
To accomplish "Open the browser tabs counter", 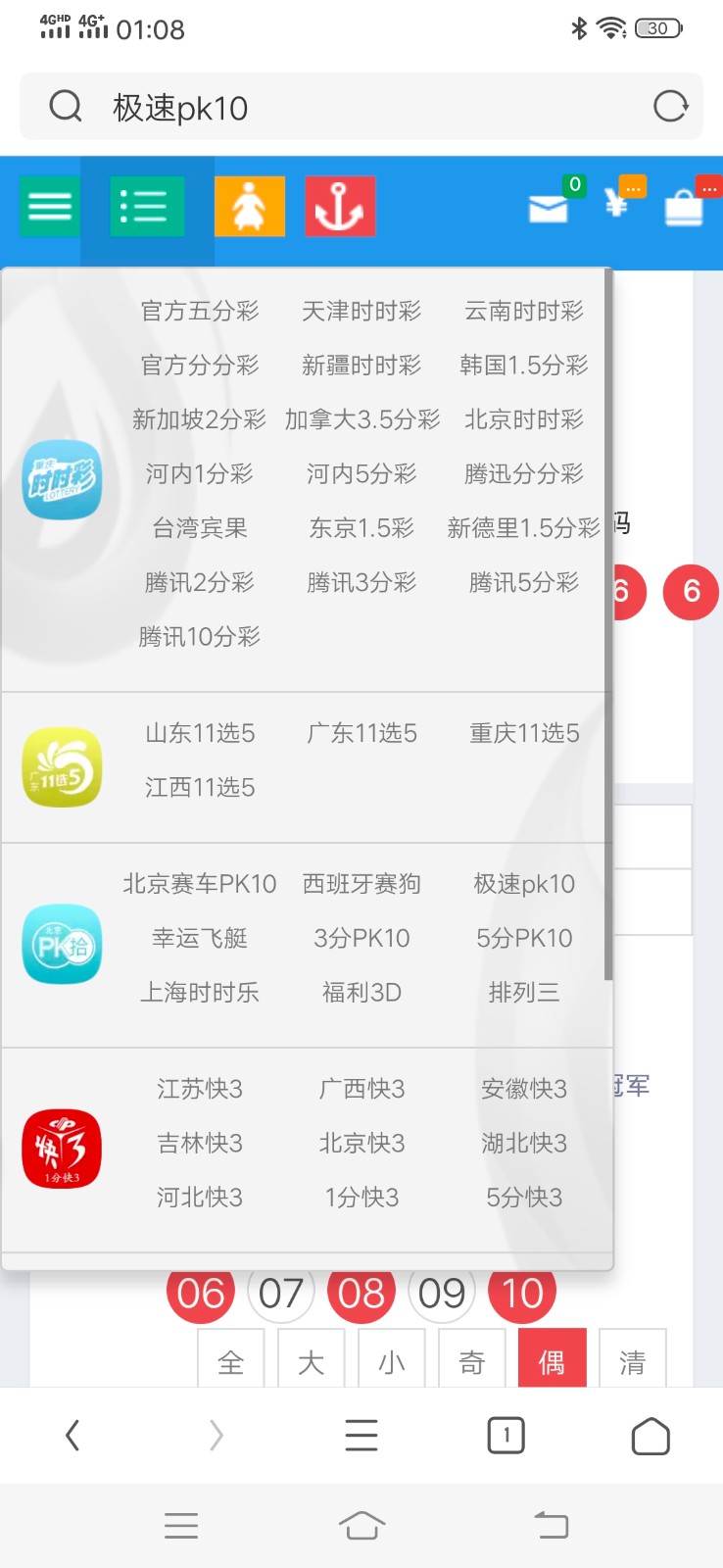I will tap(506, 1436).
